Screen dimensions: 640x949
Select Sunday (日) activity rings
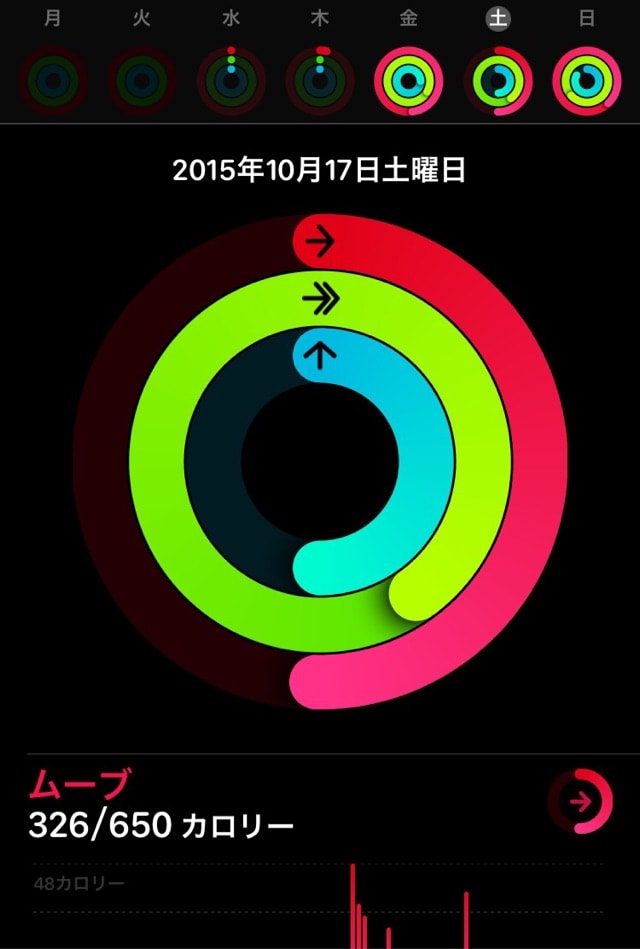point(587,81)
